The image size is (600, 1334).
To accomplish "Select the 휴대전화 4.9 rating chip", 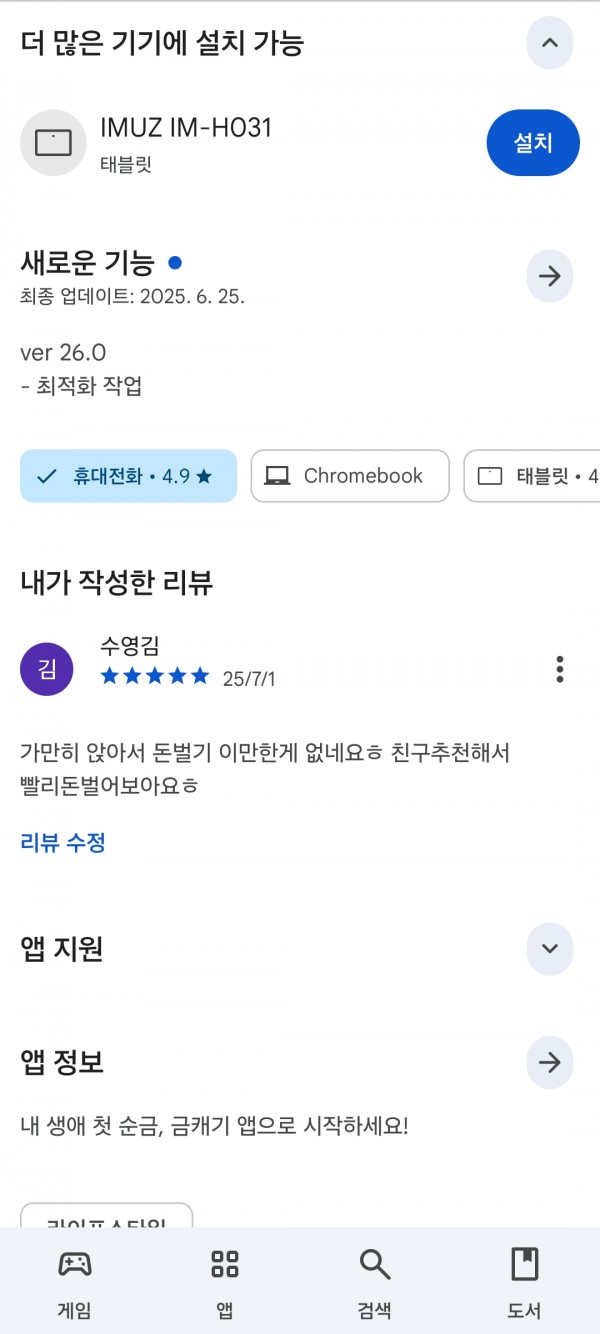I will 129,476.
